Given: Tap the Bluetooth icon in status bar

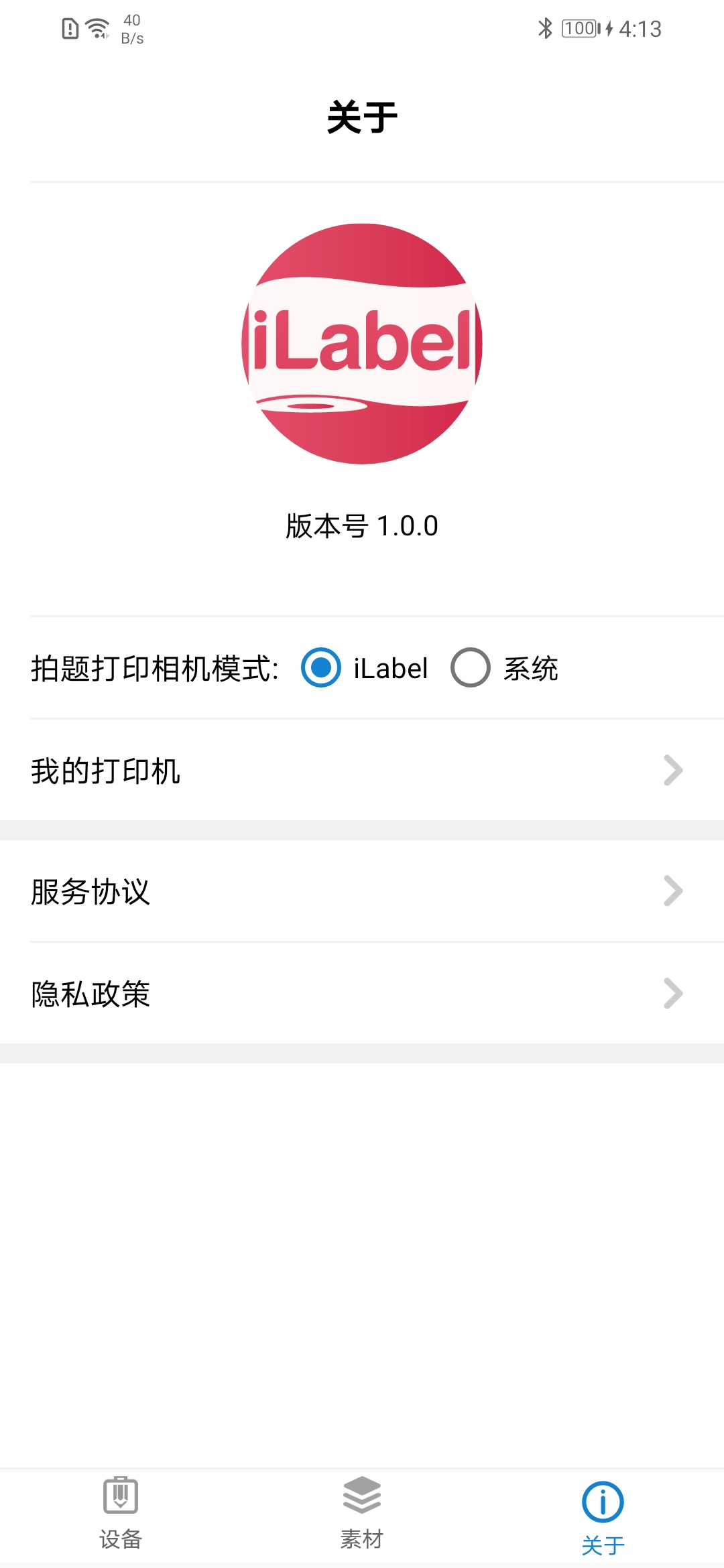Looking at the screenshot, I should click(544, 28).
